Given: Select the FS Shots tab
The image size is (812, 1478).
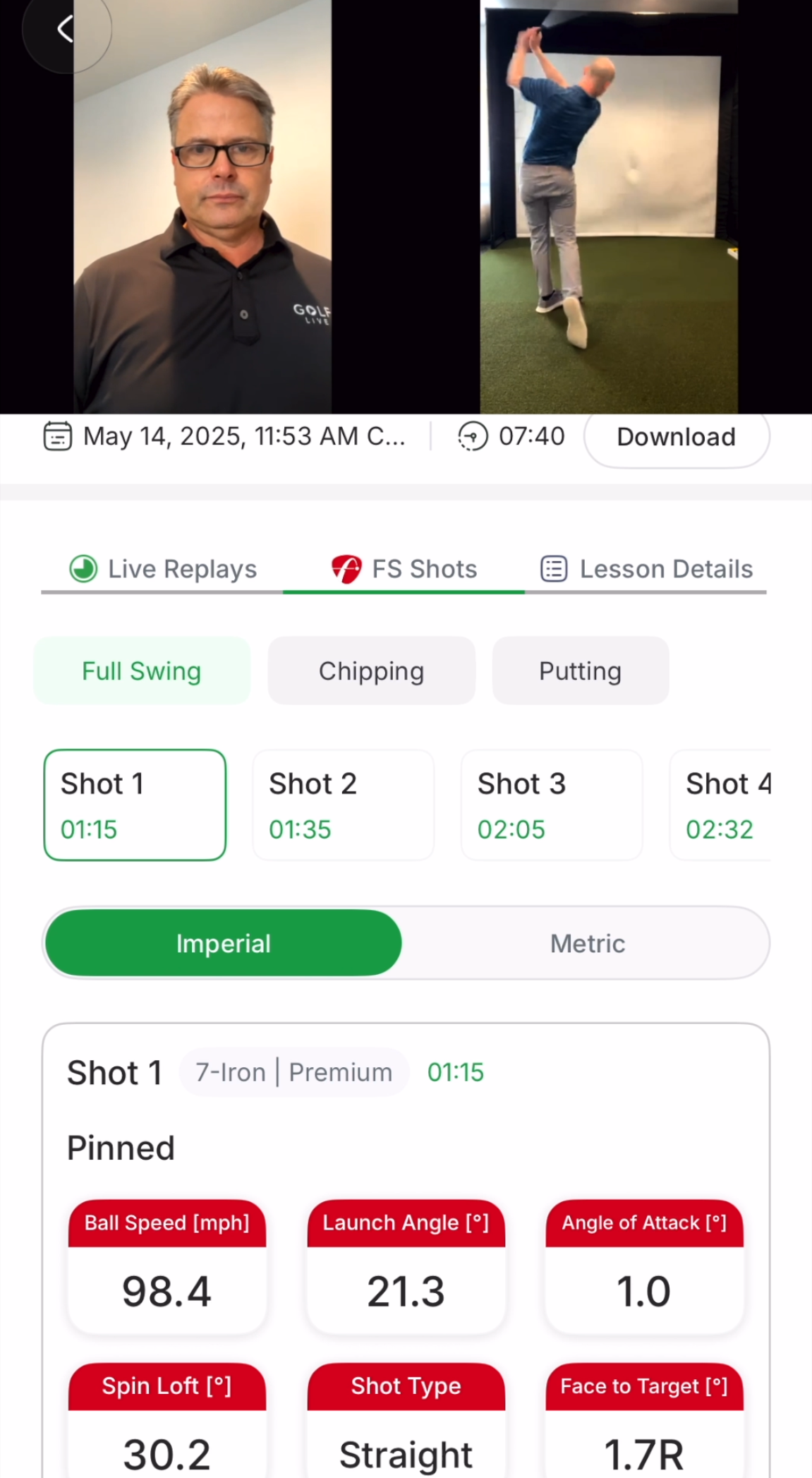Looking at the screenshot, I should [x=404, y=569].
